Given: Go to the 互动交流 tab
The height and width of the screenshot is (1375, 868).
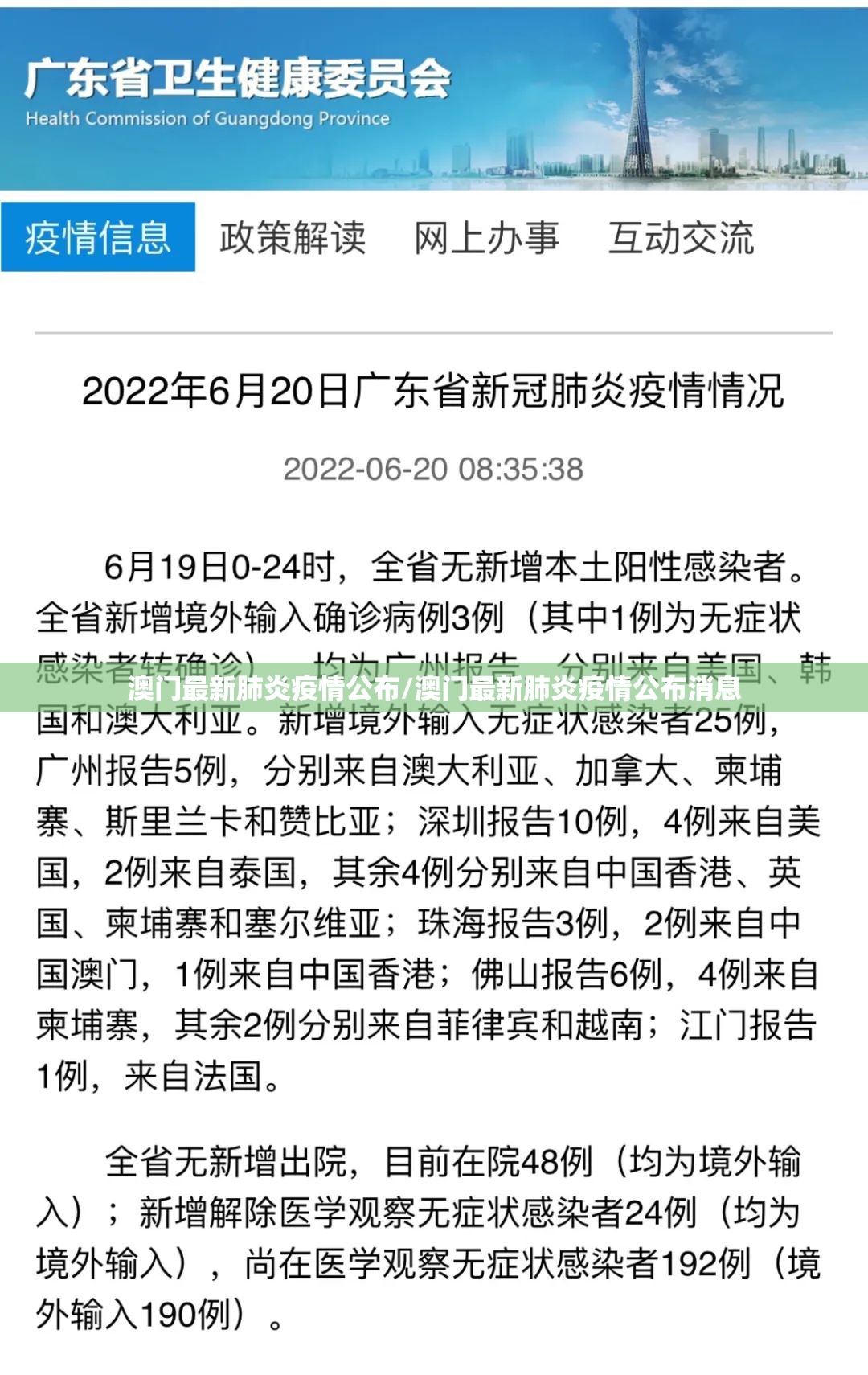Looking at the screenshot, I should (x=681, y=237).
